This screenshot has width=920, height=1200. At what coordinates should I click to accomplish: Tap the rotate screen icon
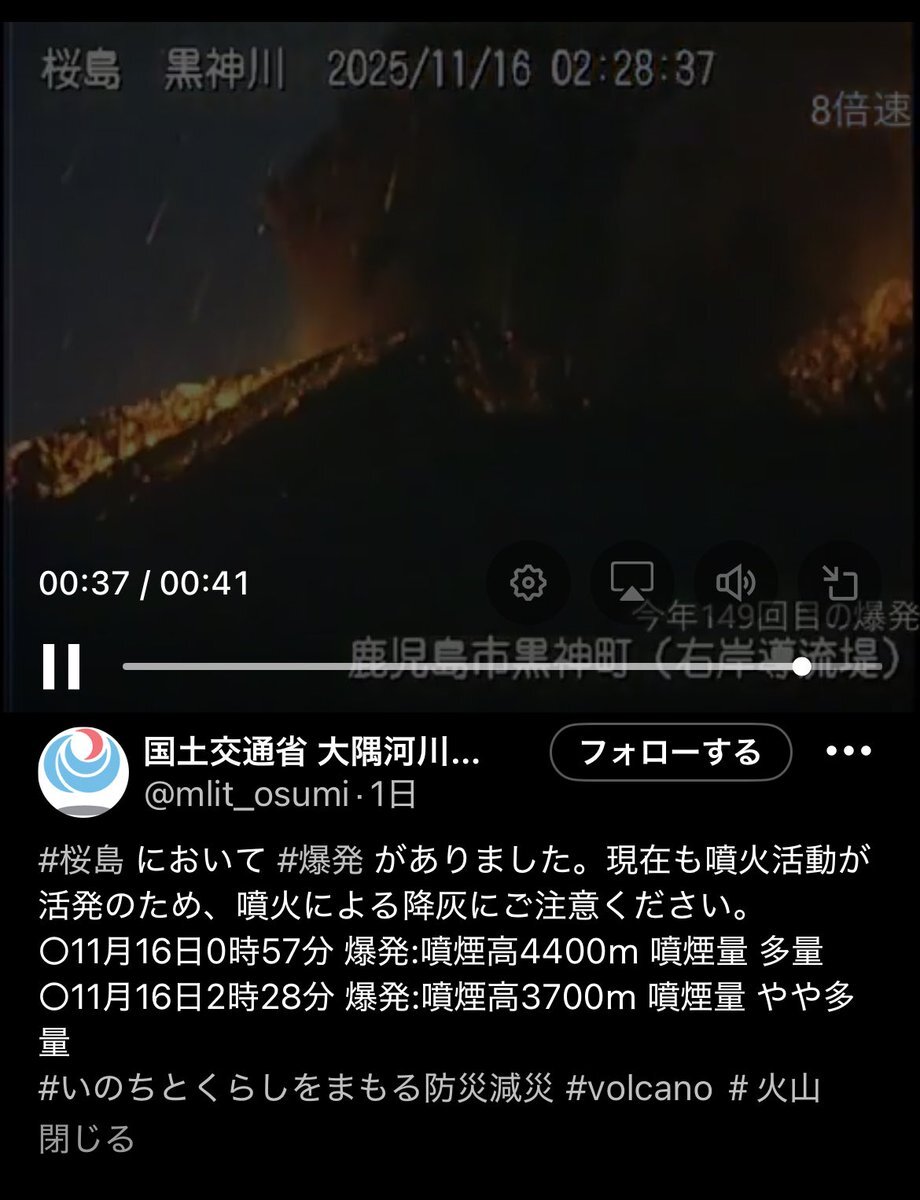pyautogui.click(x=839, y=581)
